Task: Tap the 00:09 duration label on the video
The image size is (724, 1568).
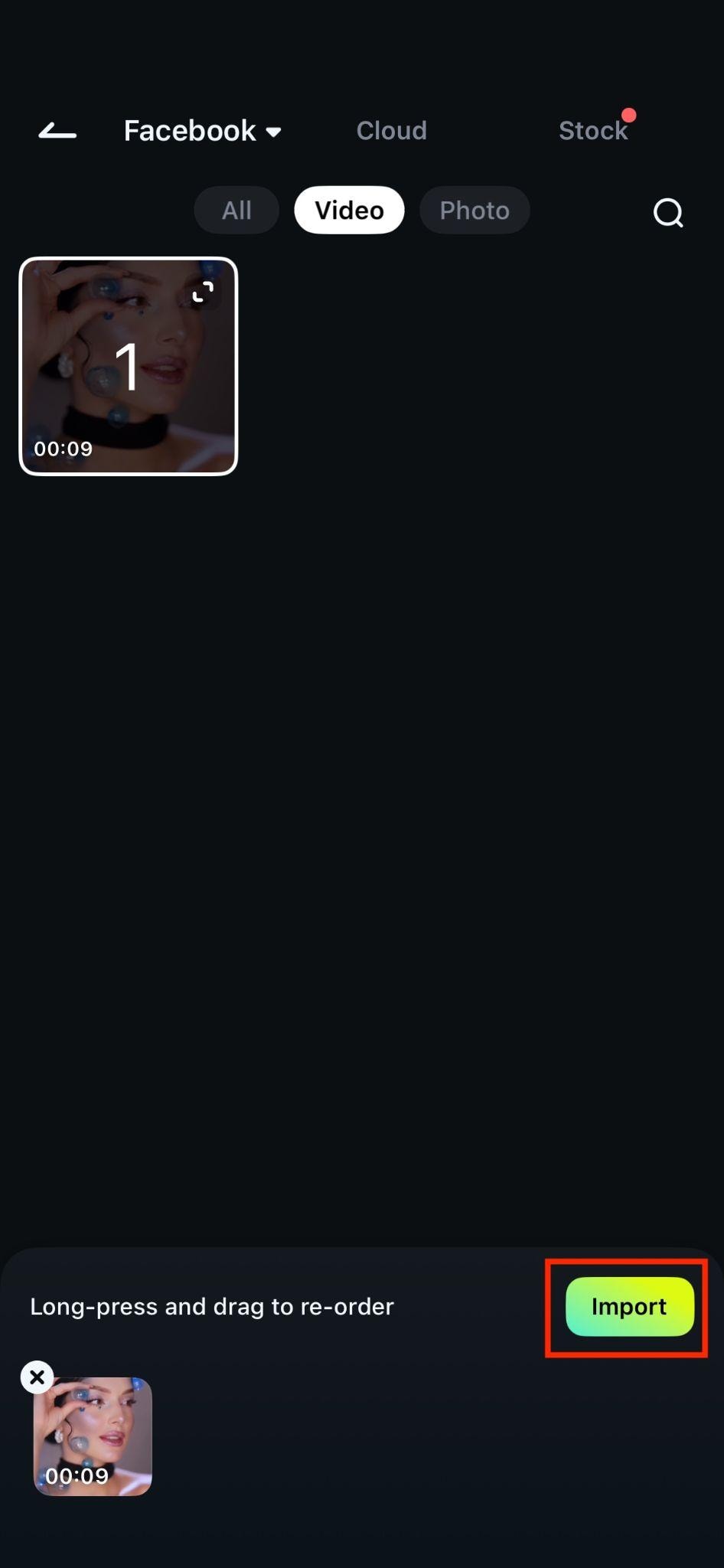Action: [64, 449]
